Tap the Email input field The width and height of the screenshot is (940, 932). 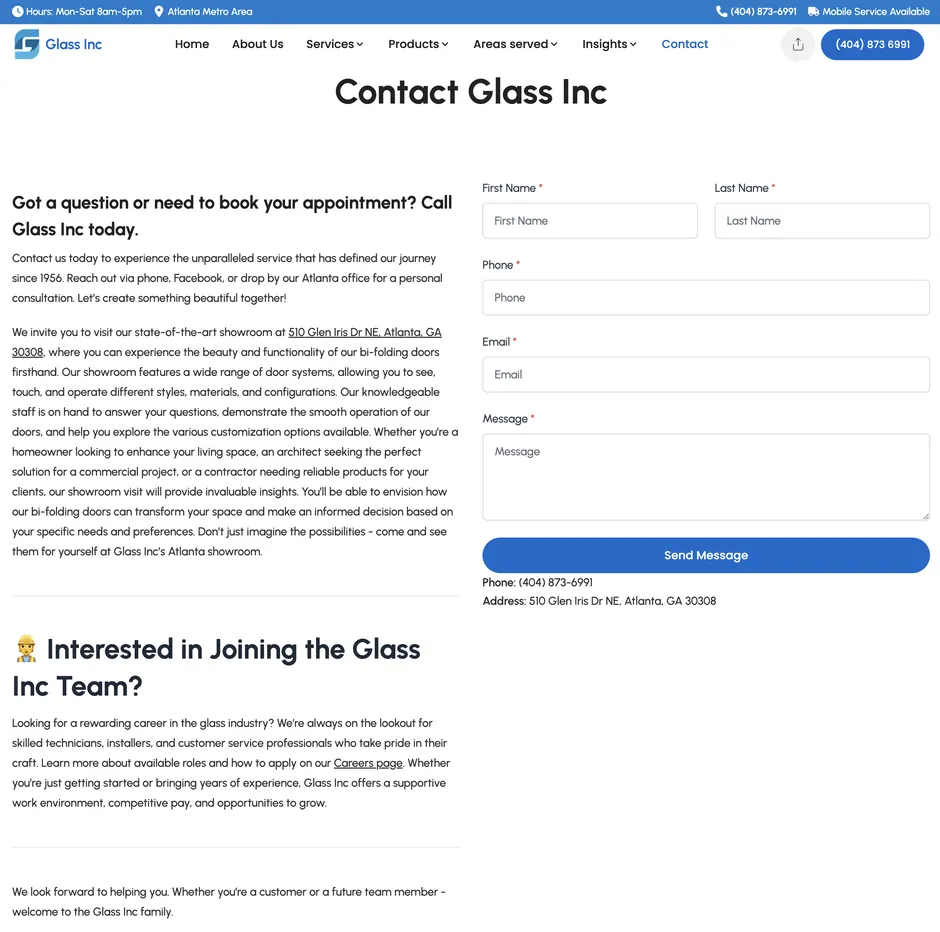[x=705, y=375]
